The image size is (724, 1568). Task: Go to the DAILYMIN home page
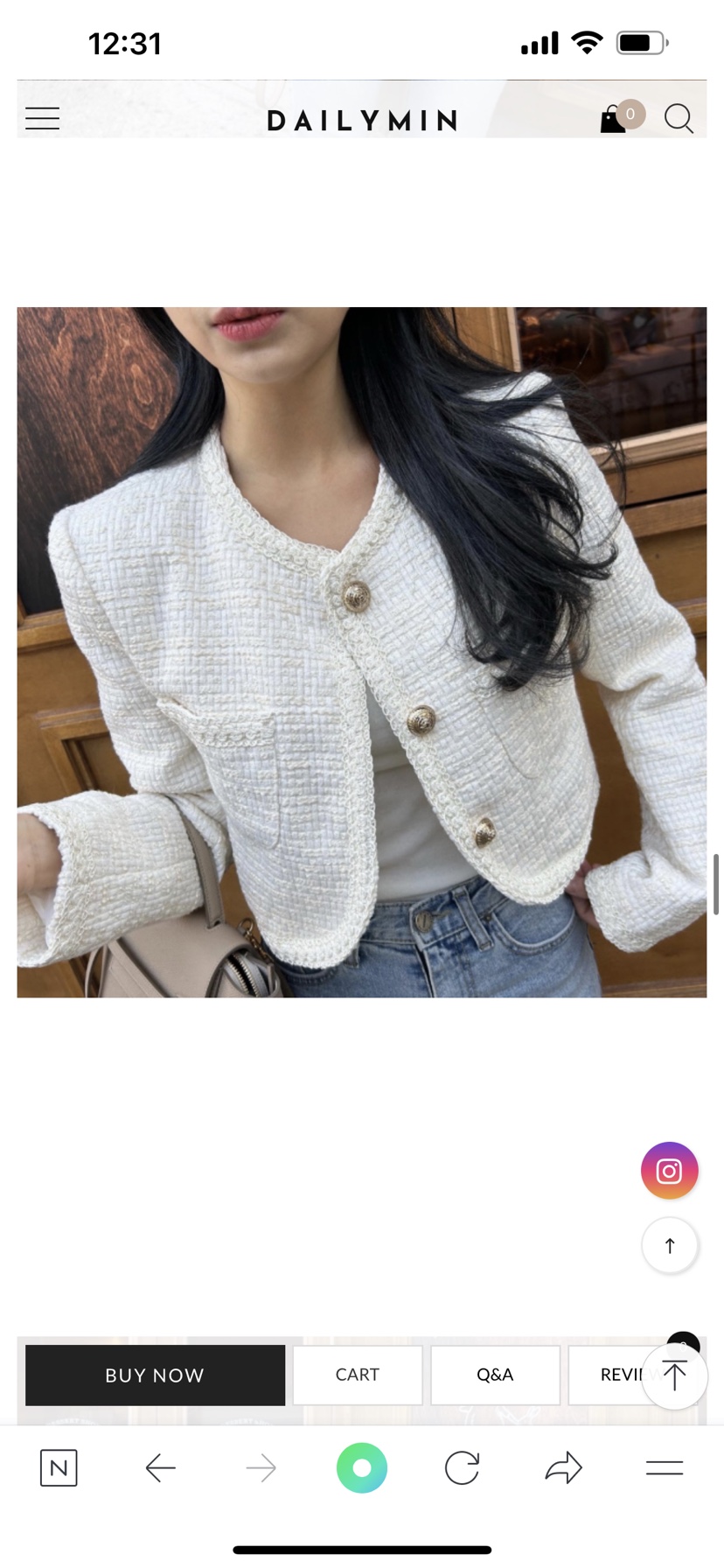362,120
